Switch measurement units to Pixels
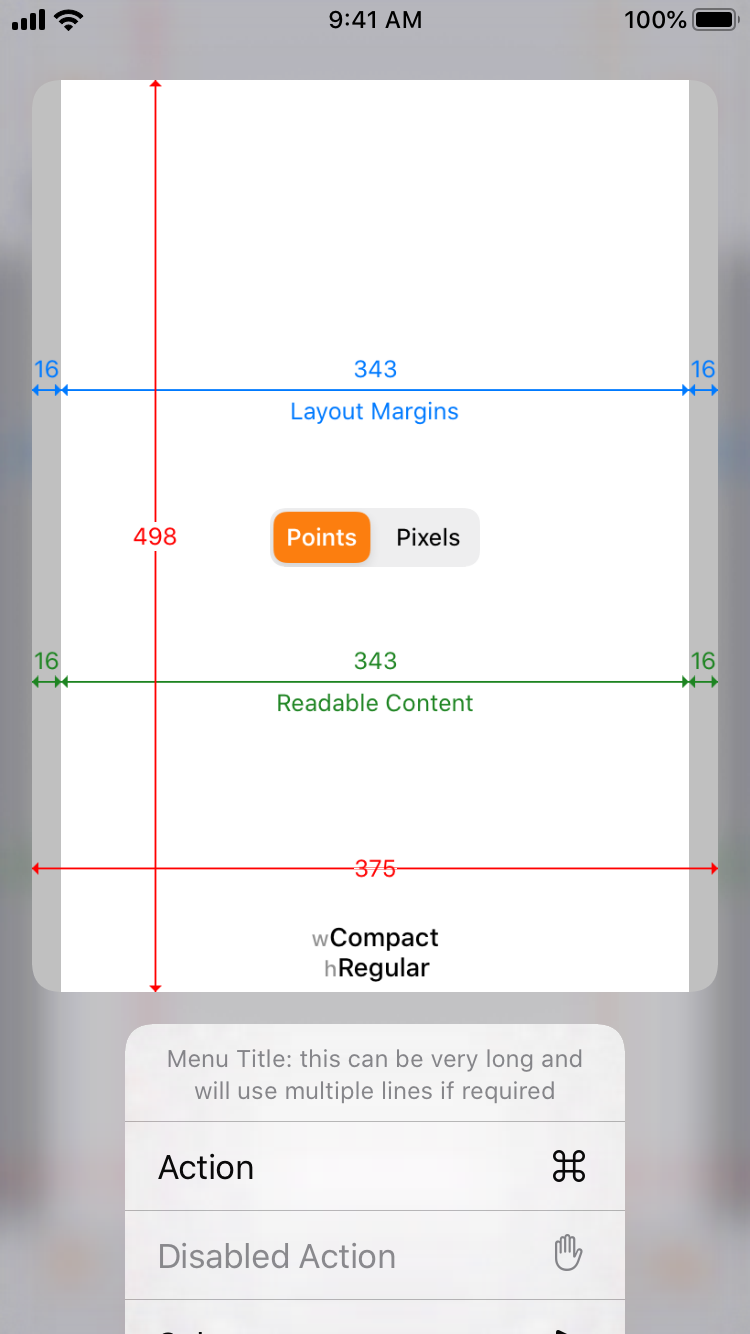The height and width of the screenshot is (1334, 750). pyautogui.click(x=428, y=537)
